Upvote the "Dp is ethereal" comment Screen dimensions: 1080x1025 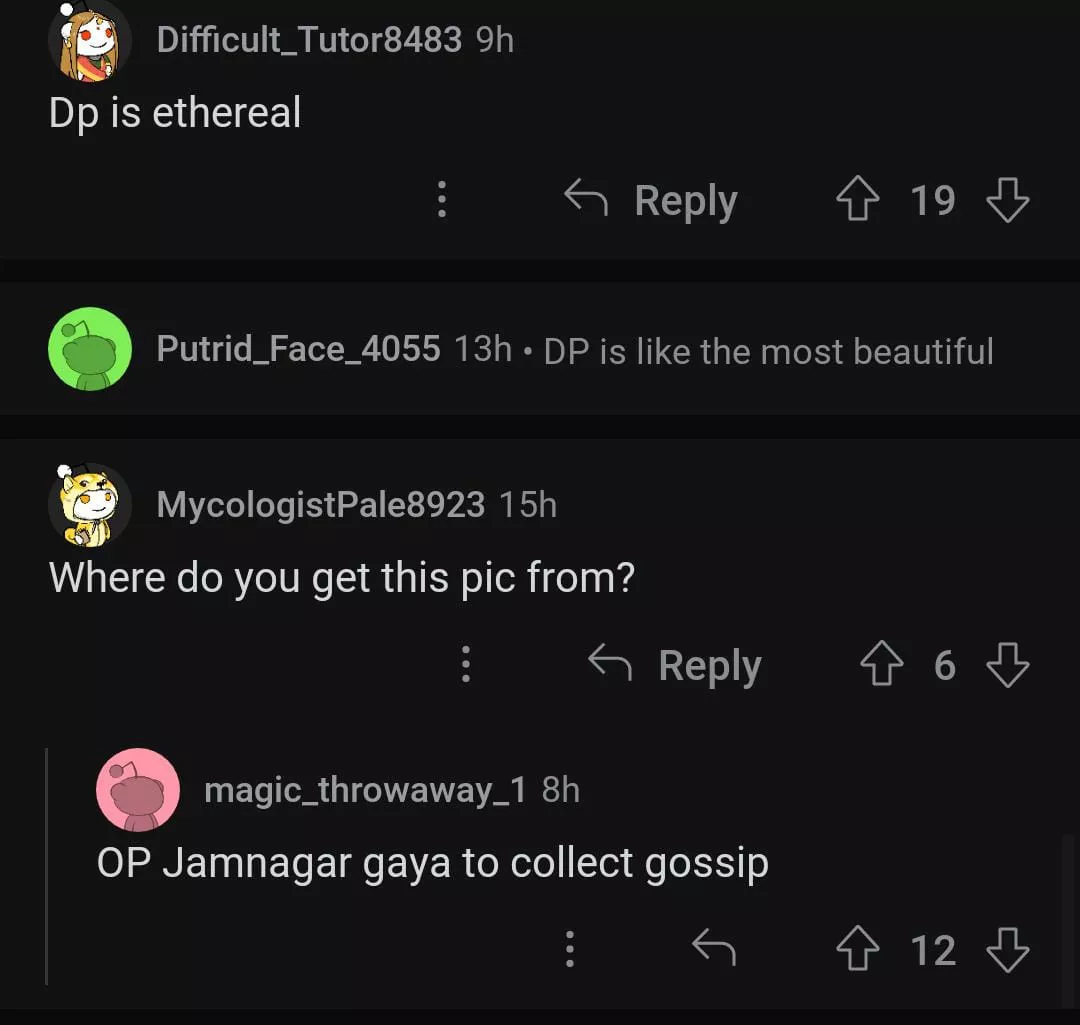point(857,200)
